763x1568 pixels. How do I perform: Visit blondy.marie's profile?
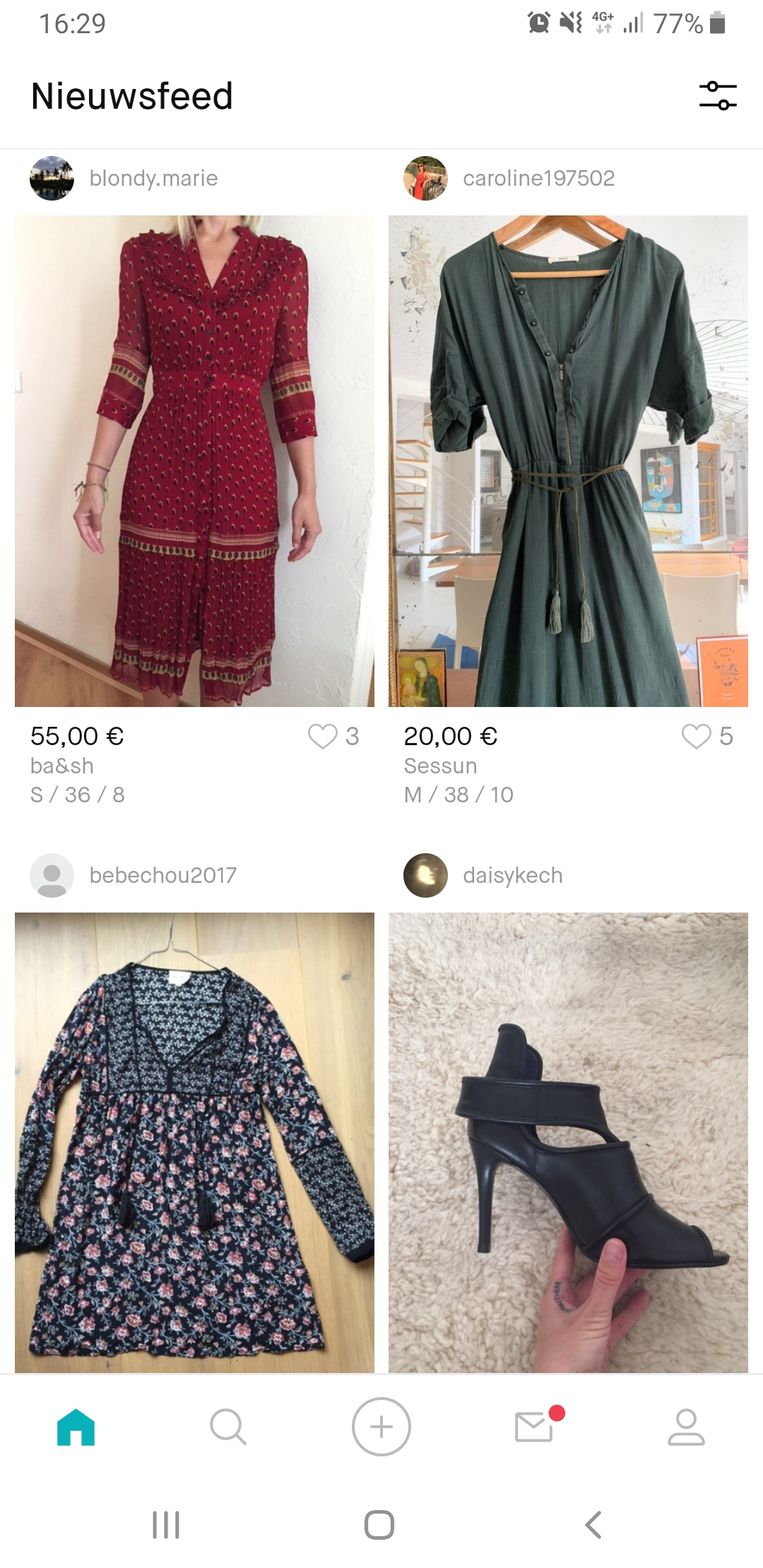[152, 178]
